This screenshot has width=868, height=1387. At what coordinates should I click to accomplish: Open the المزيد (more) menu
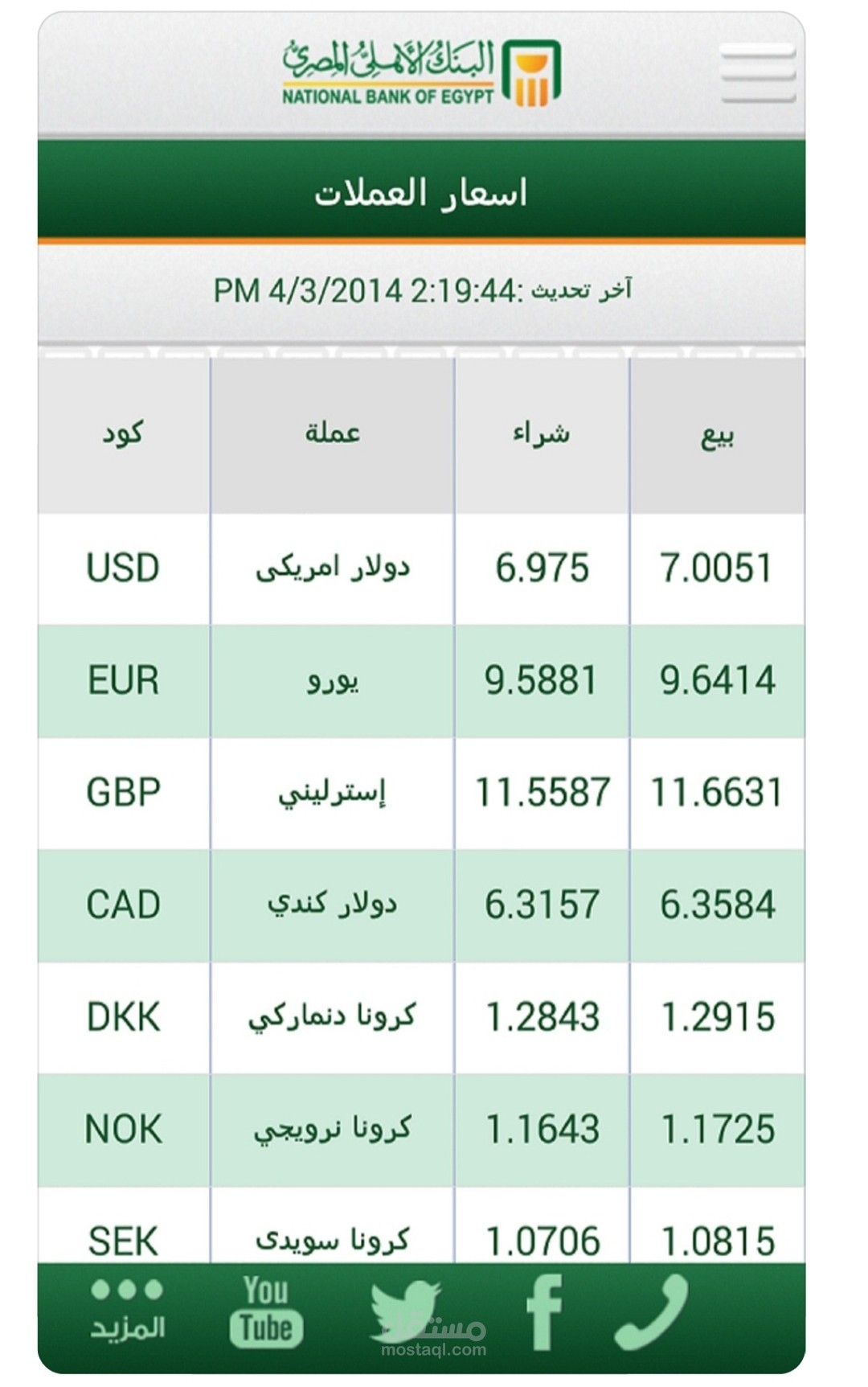click(127, 1312)
